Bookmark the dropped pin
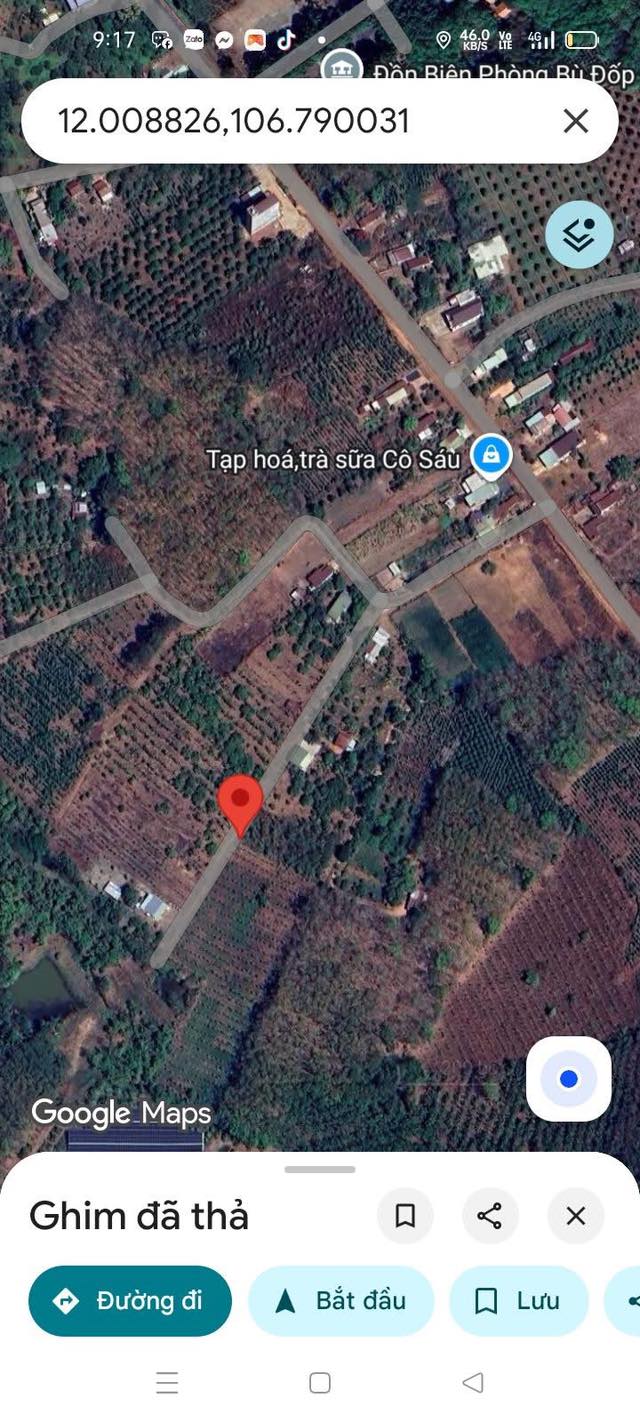The image size is (640, 1422). coord(405,1216)
